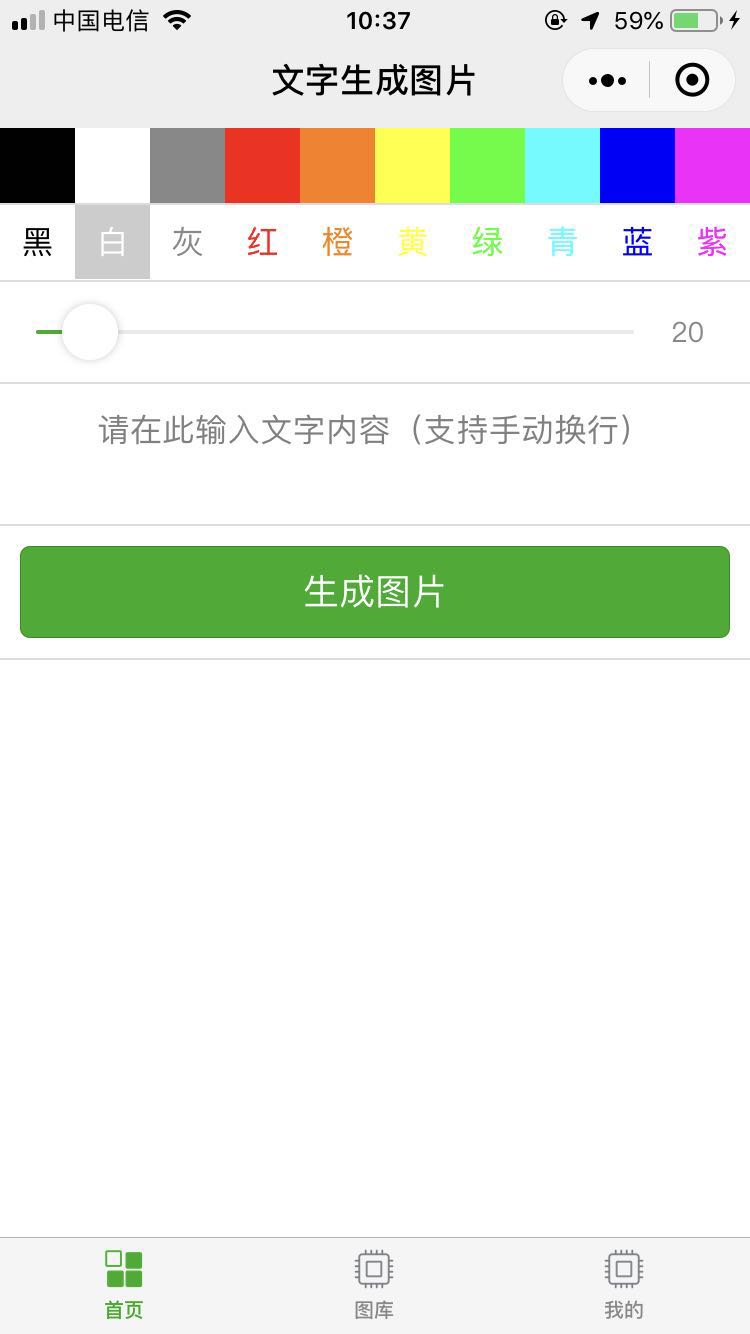
Task: Tap the 生成图片 button
Action: [x=375, y=592]
